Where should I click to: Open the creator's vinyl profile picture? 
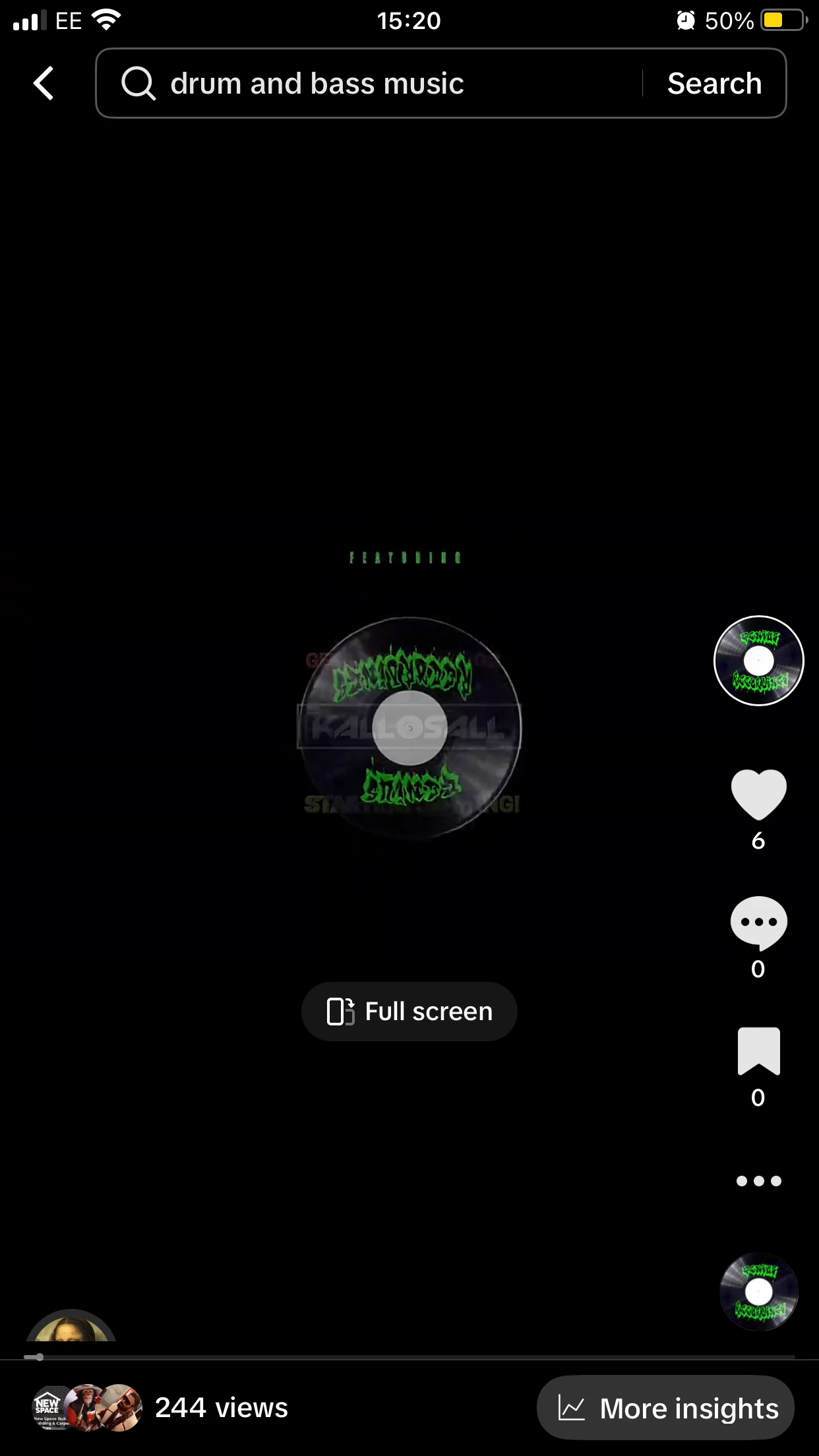[758, 661]
